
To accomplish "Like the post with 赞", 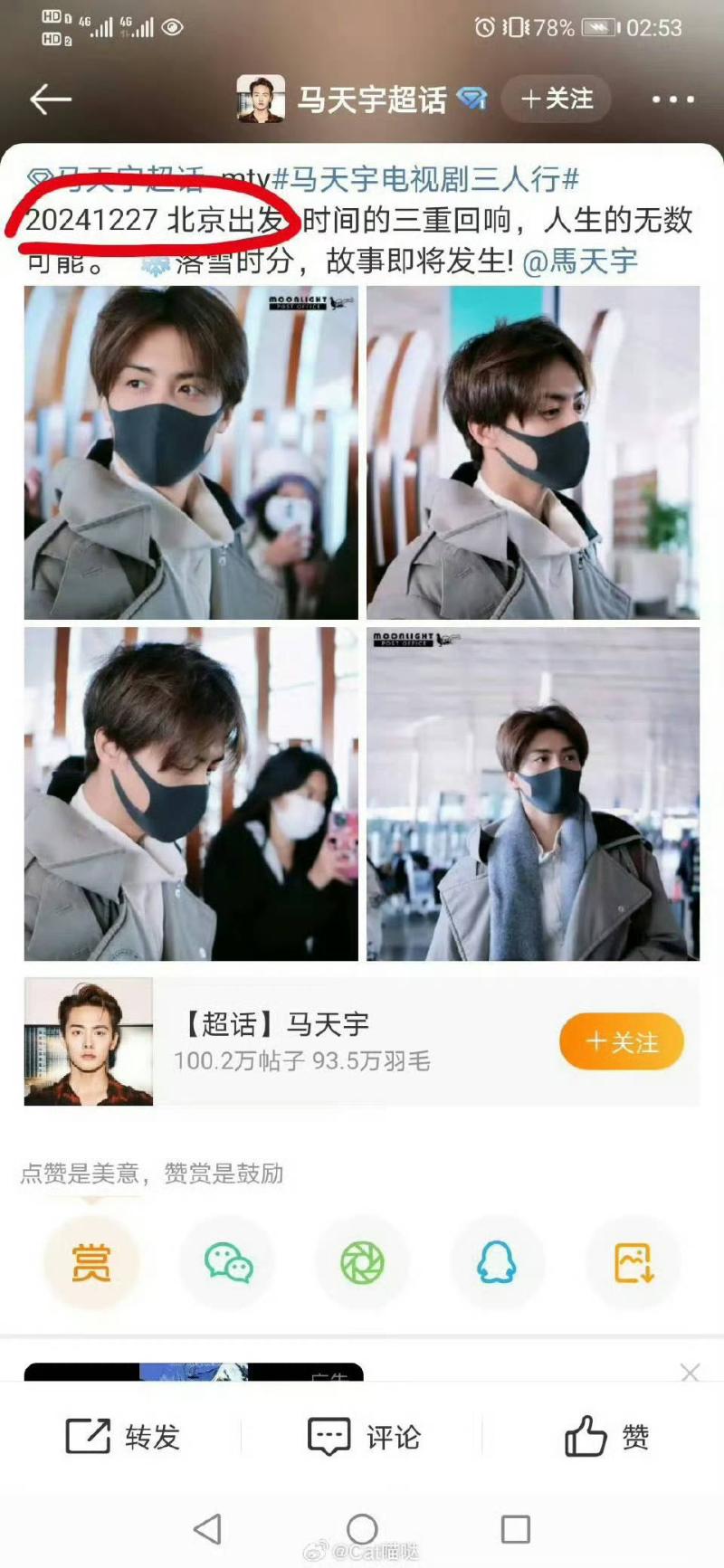I will [x=606, y=1436].
